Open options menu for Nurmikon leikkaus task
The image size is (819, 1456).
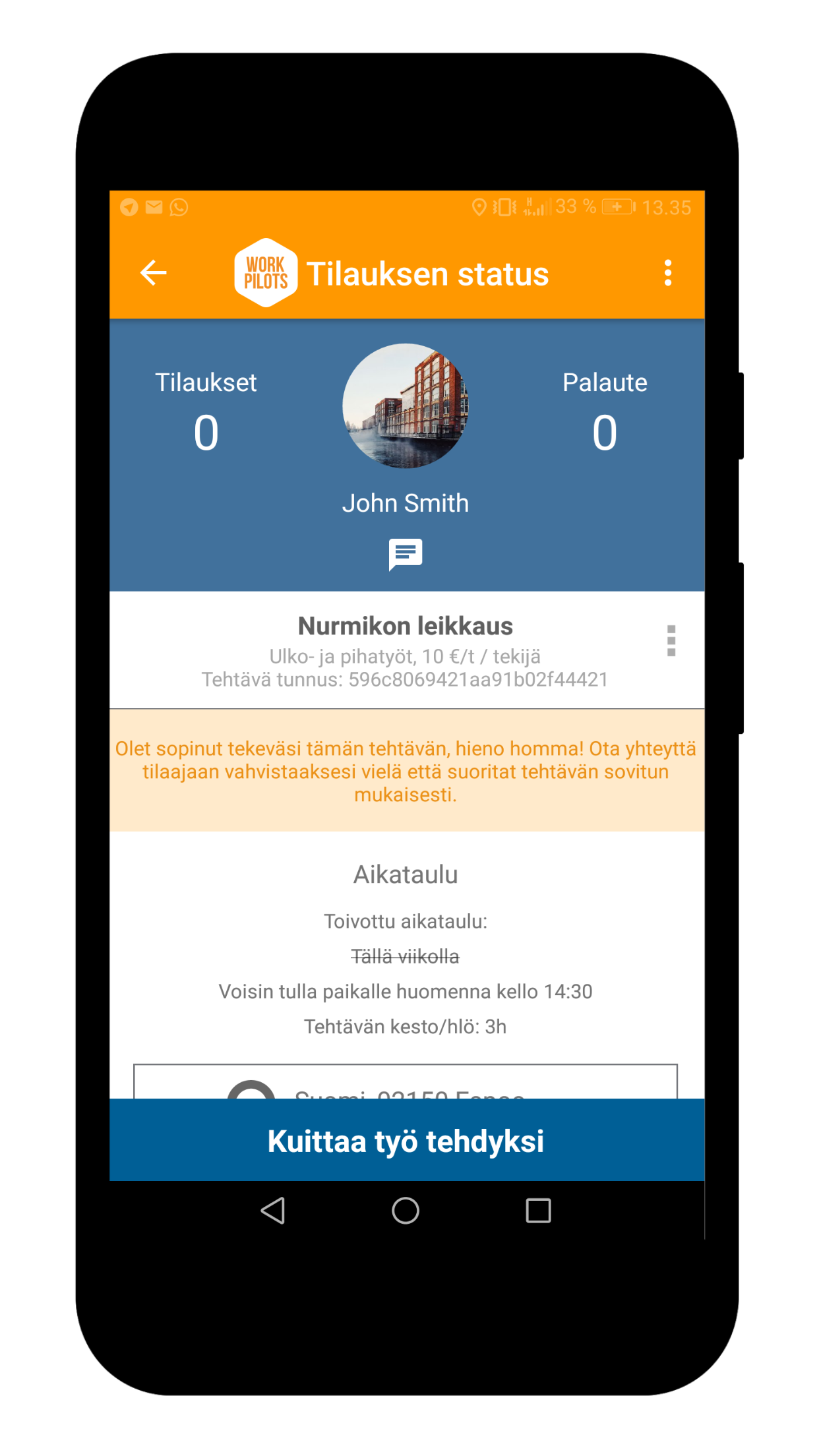click(x=671, y=640)
